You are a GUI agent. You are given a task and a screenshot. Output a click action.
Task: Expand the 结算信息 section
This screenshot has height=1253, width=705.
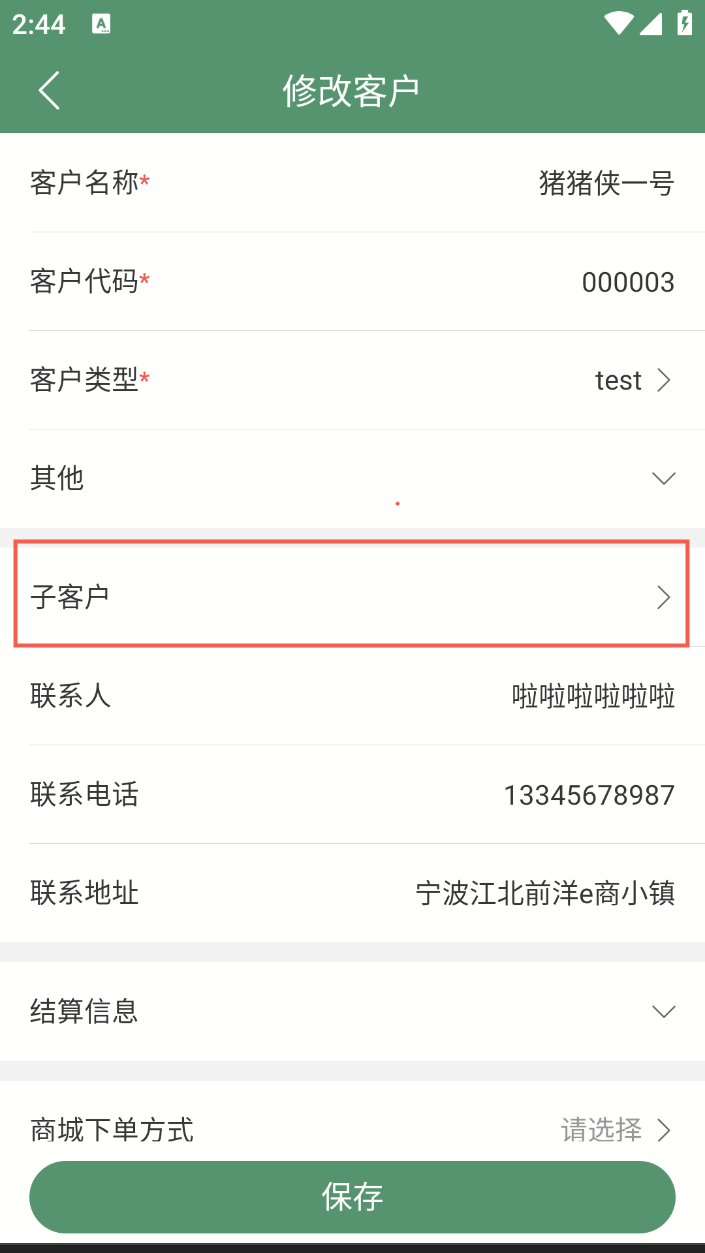pyautogui.click(x=352, y=1011)
